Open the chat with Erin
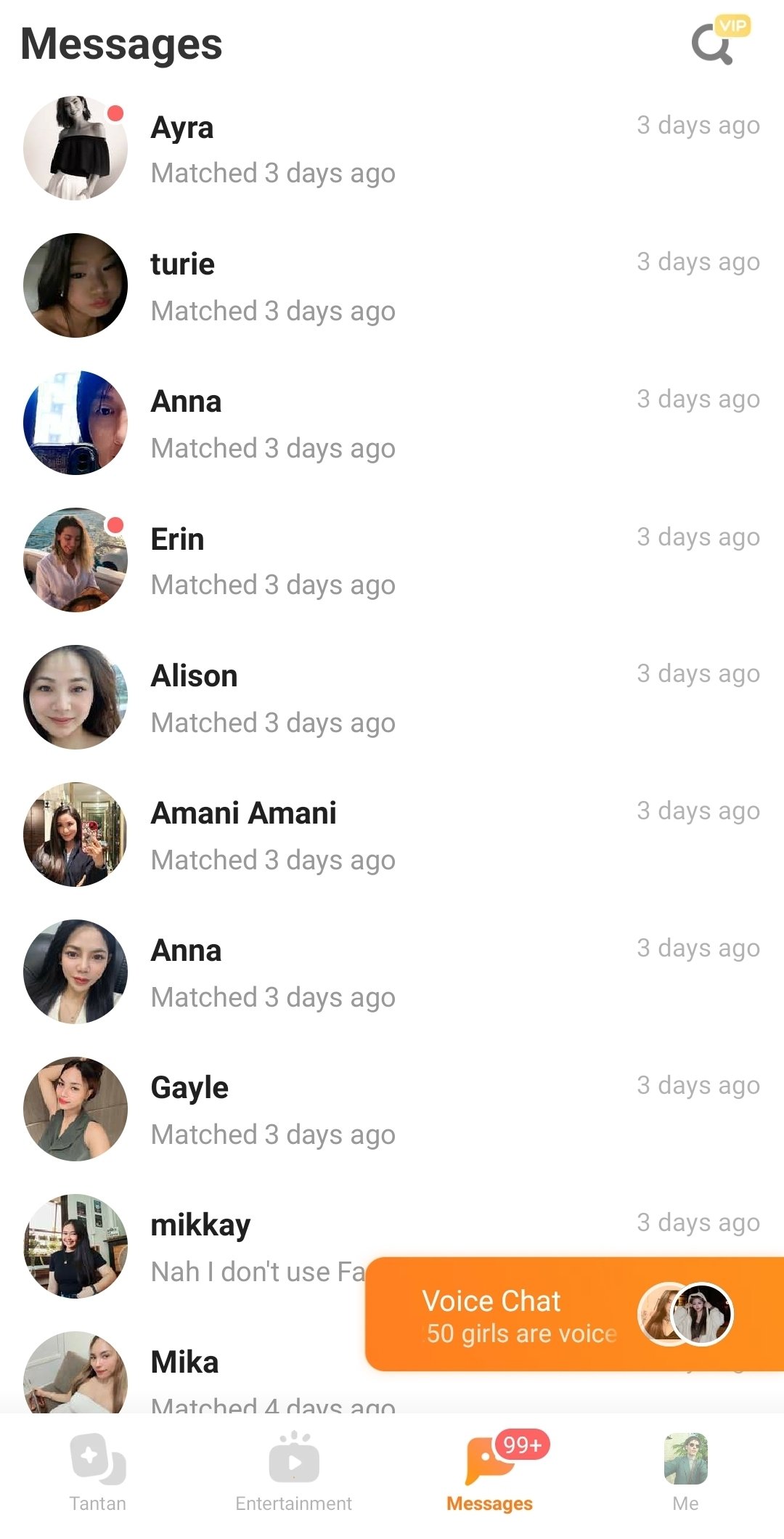 (392, 560)
